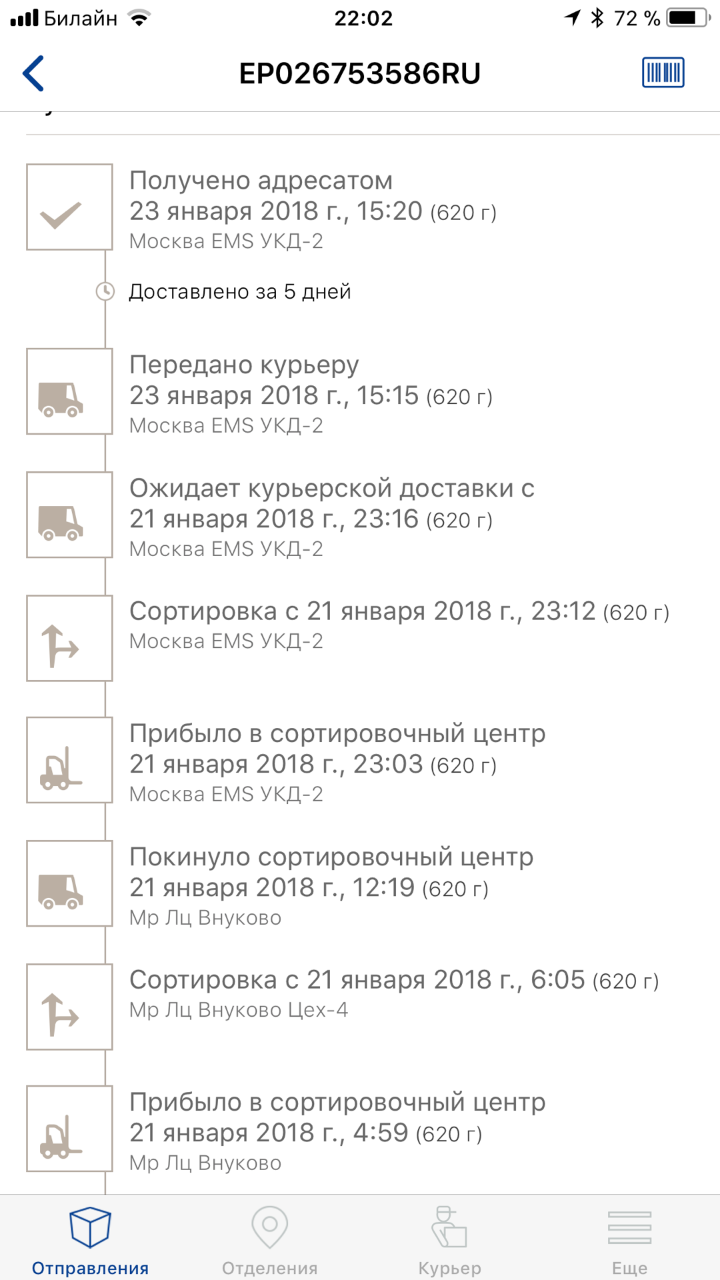720x1280 pixels.
Task: Open the barcode icon in the header
Action: point(663,73)
